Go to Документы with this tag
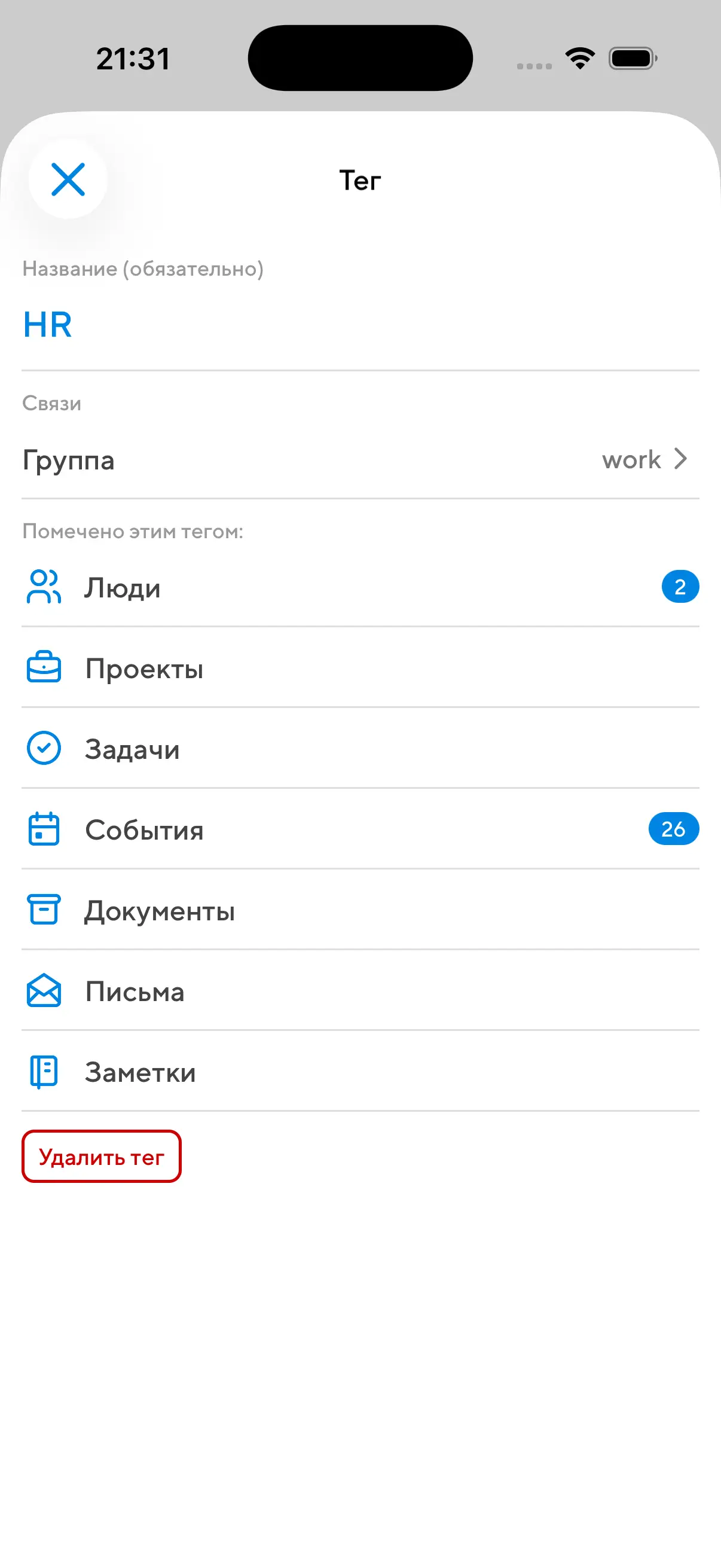721x1568 pixels. (x=360, y=911)
